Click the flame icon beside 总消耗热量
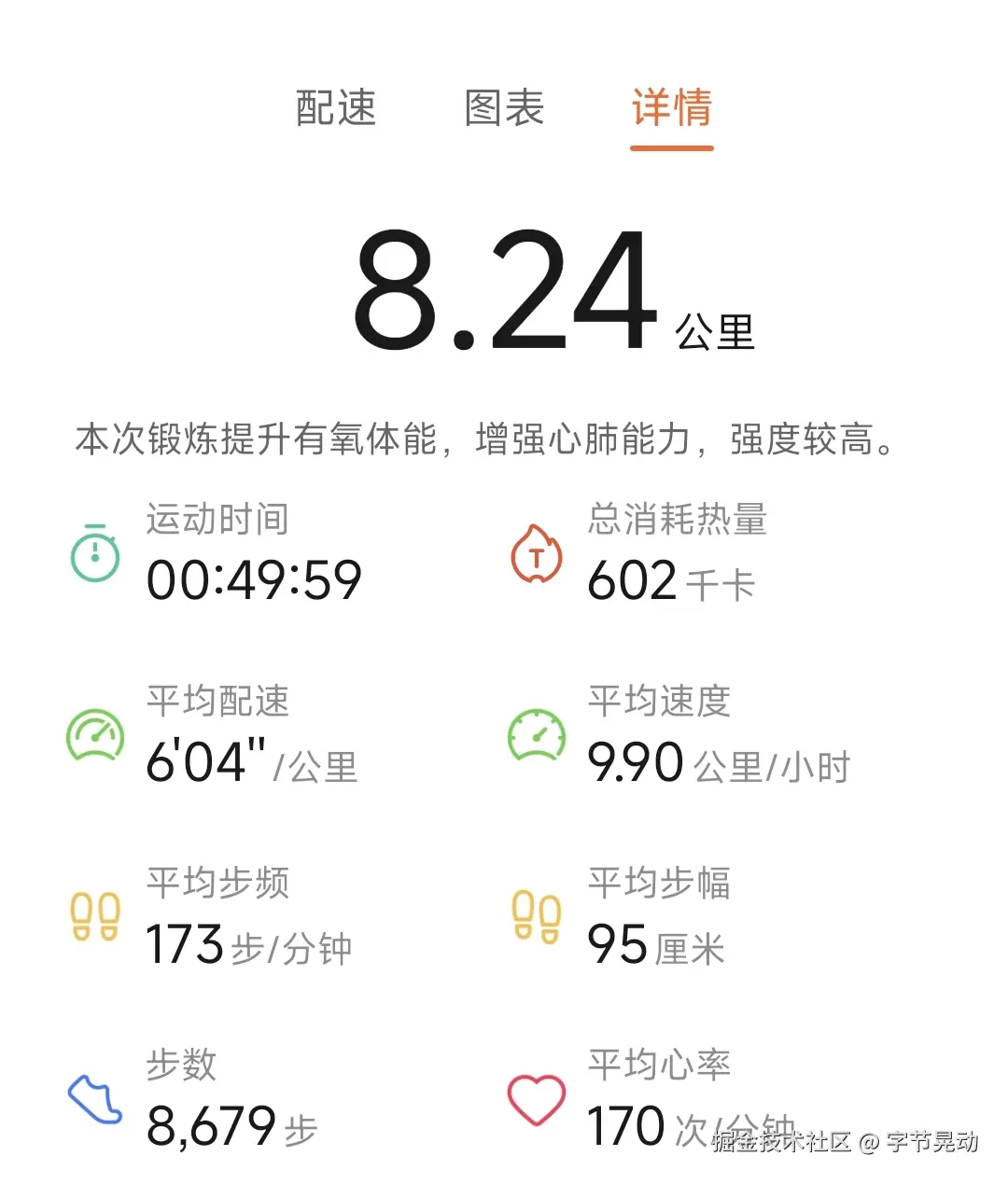Screen dimensions: 1008x1184 click(535, 555)
